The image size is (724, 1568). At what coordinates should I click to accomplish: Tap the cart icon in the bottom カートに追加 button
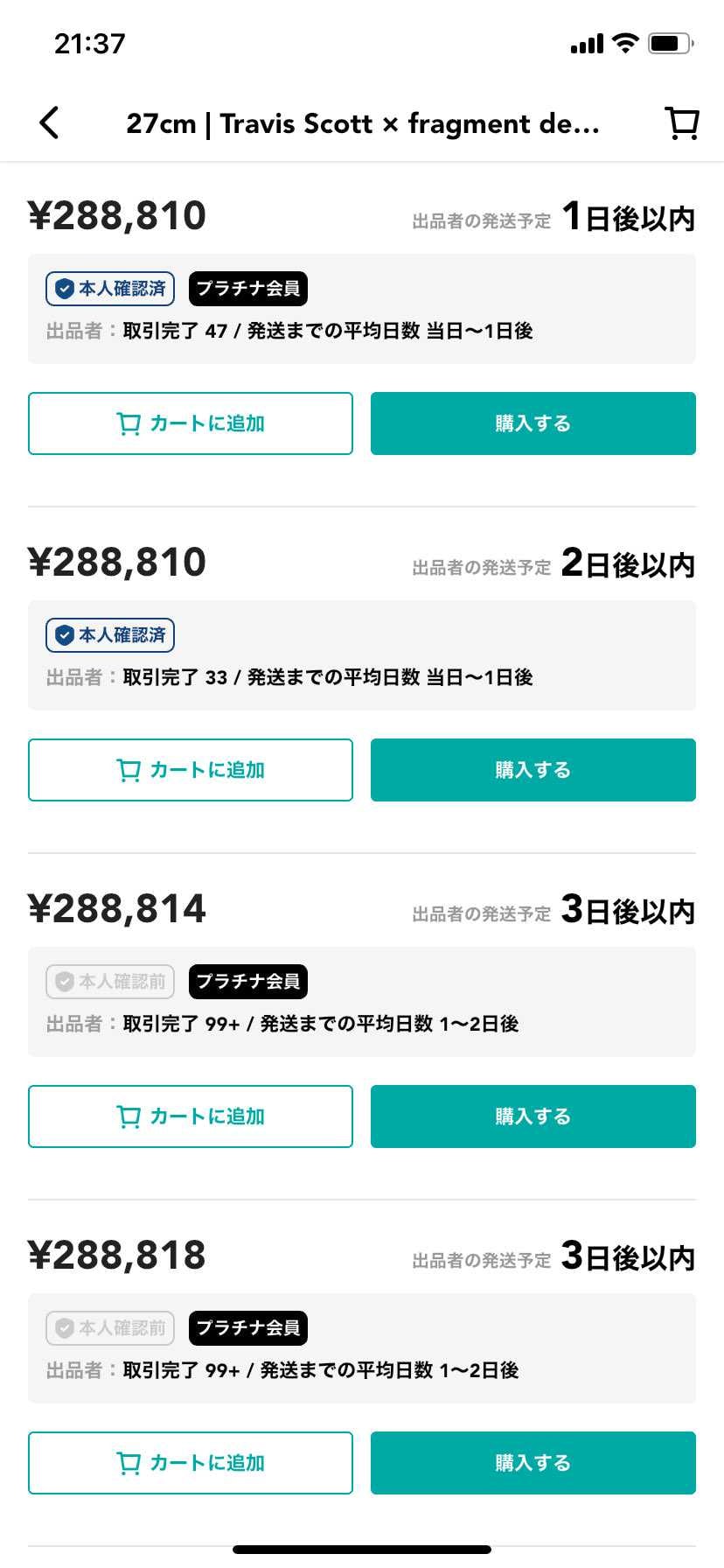click(x=129, y=1463)
